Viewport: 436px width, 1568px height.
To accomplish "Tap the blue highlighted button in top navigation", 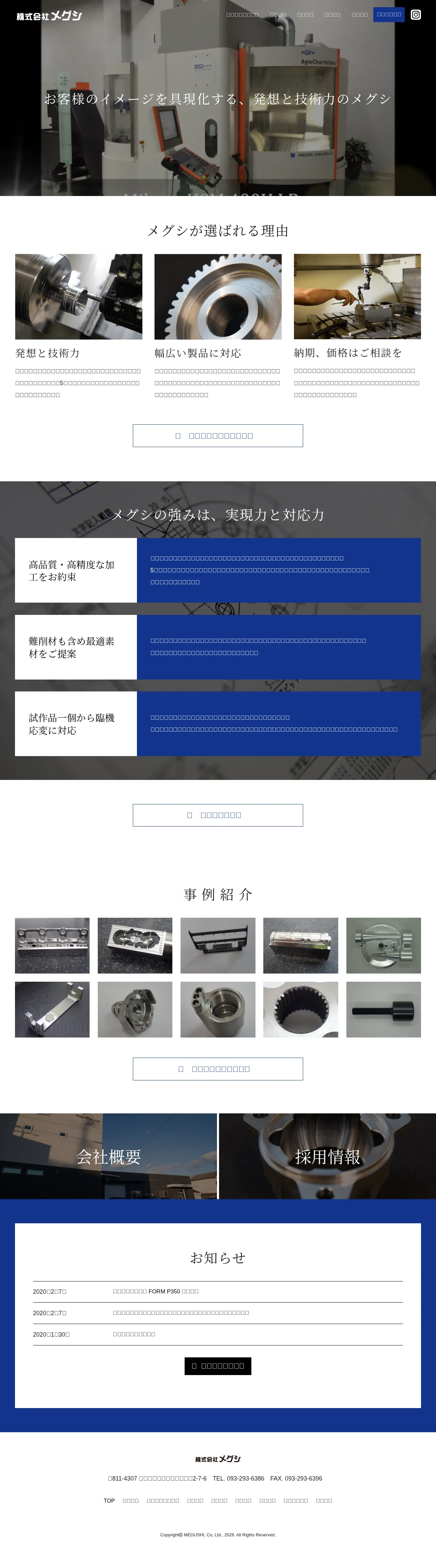I will [389, 15].
